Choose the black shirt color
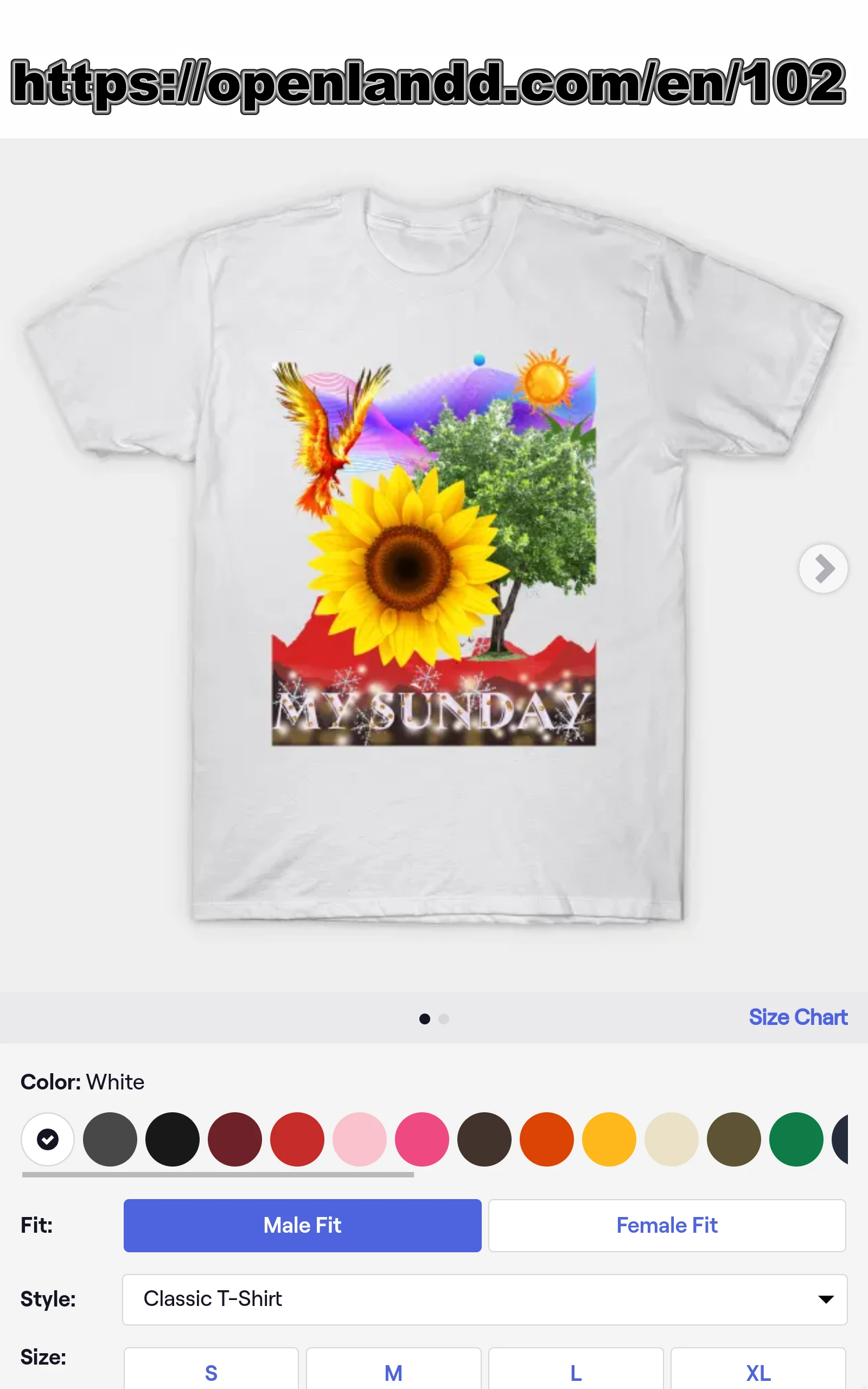The width and height of the screenshot is (868, 1389). (172, 1139)
